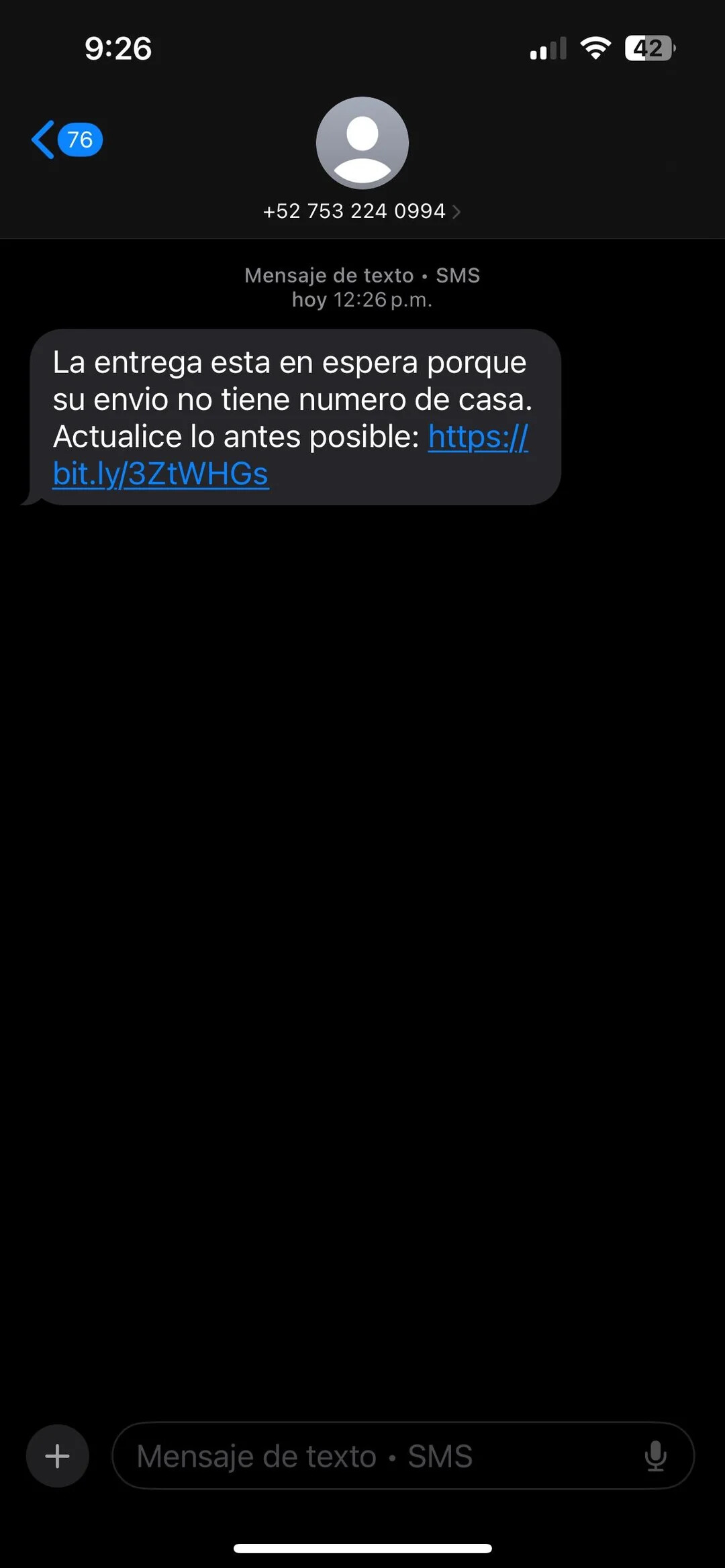725x1568 pixels.
Task: Open the plus attachments menu
Action: pyautogui.click(x=58, y=1456)
